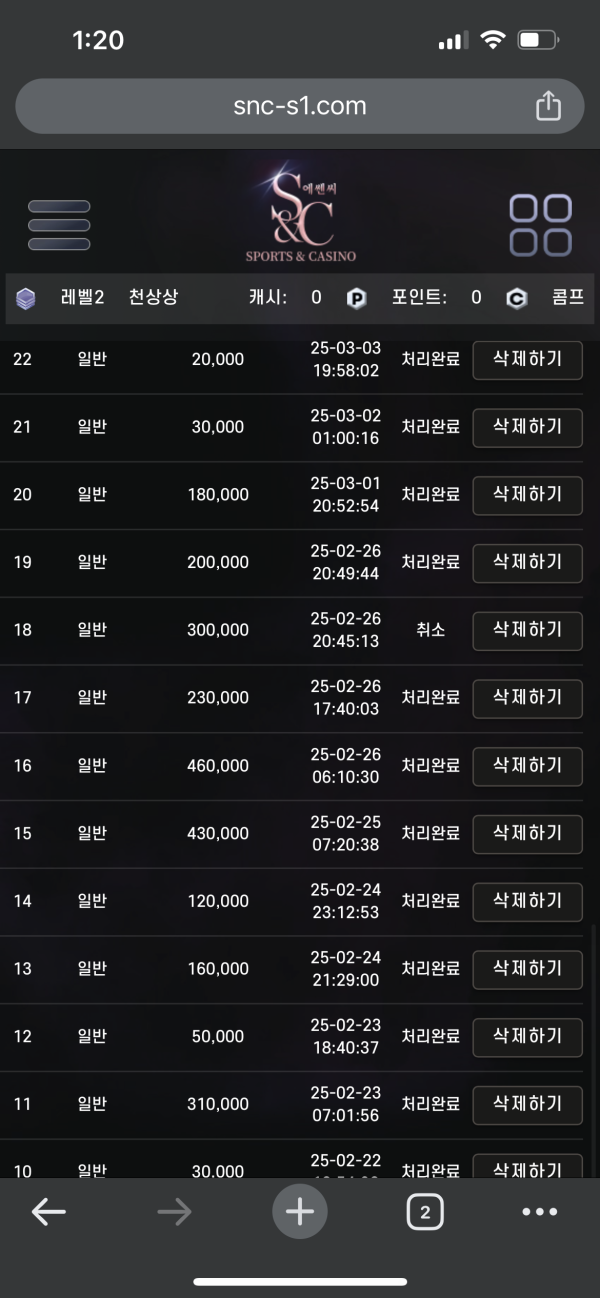Delete row 14 for 120,000

(x=527, y=901)
